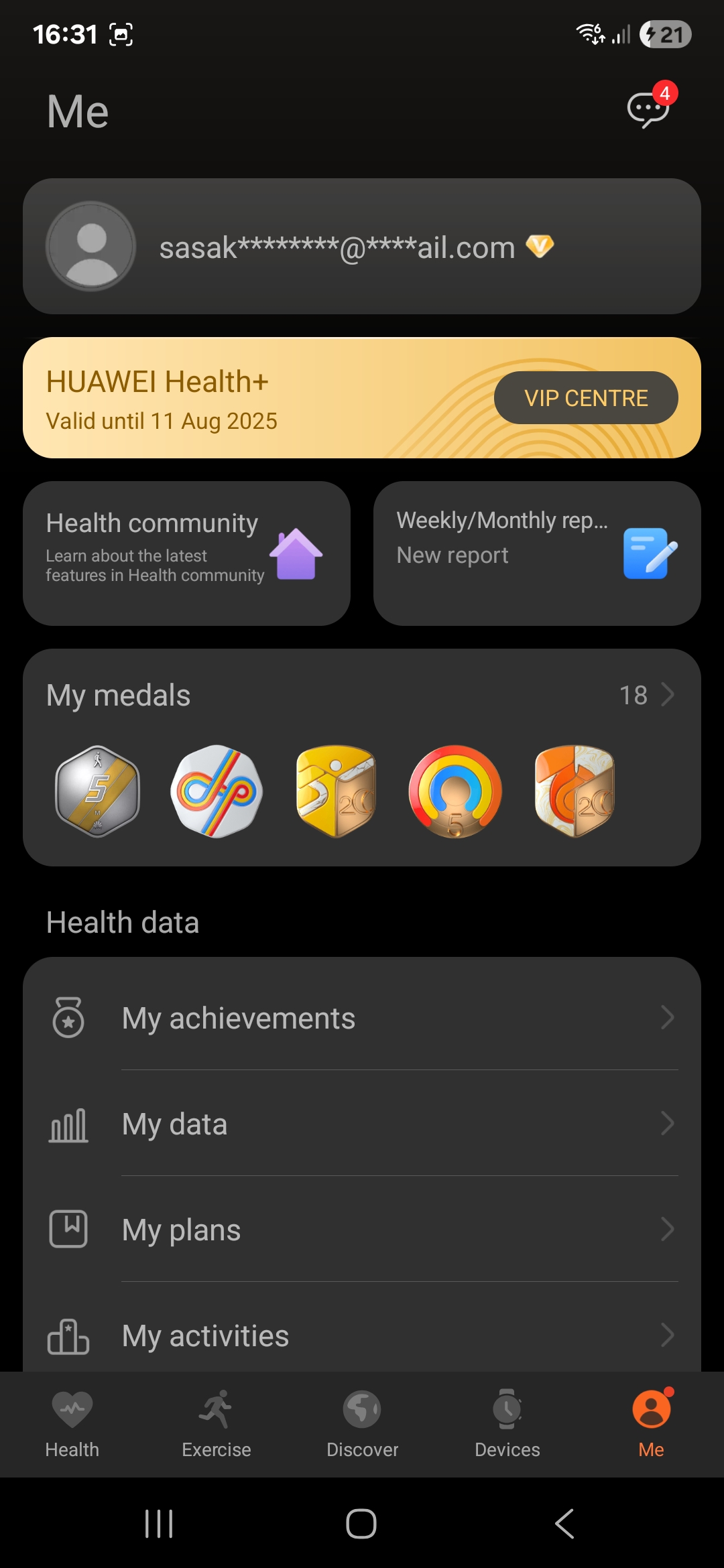Open My data
Viewport: 724px width, 1568px height.
tap(362, 1124)
